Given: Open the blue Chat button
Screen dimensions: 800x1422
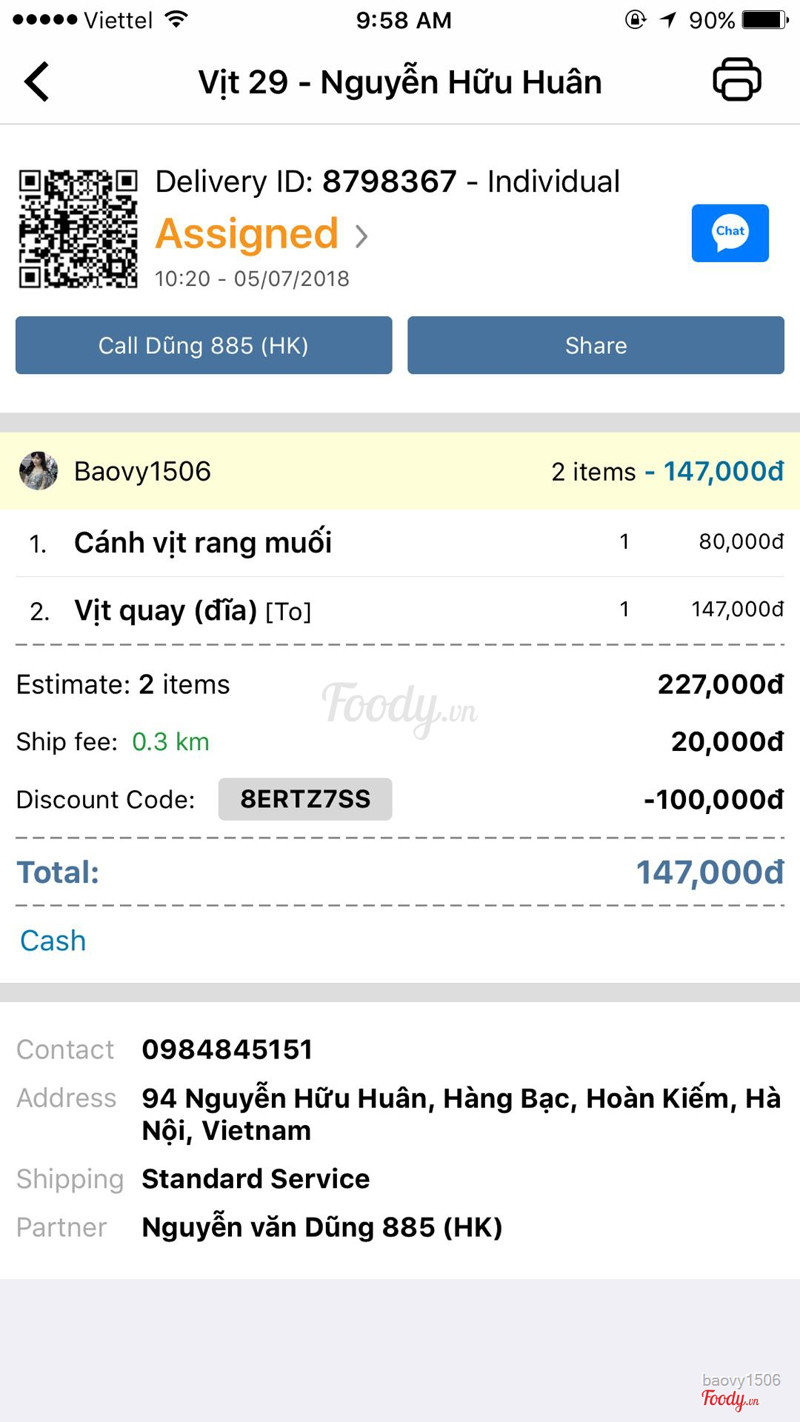Looking at the screenshot, I should 730,233.
